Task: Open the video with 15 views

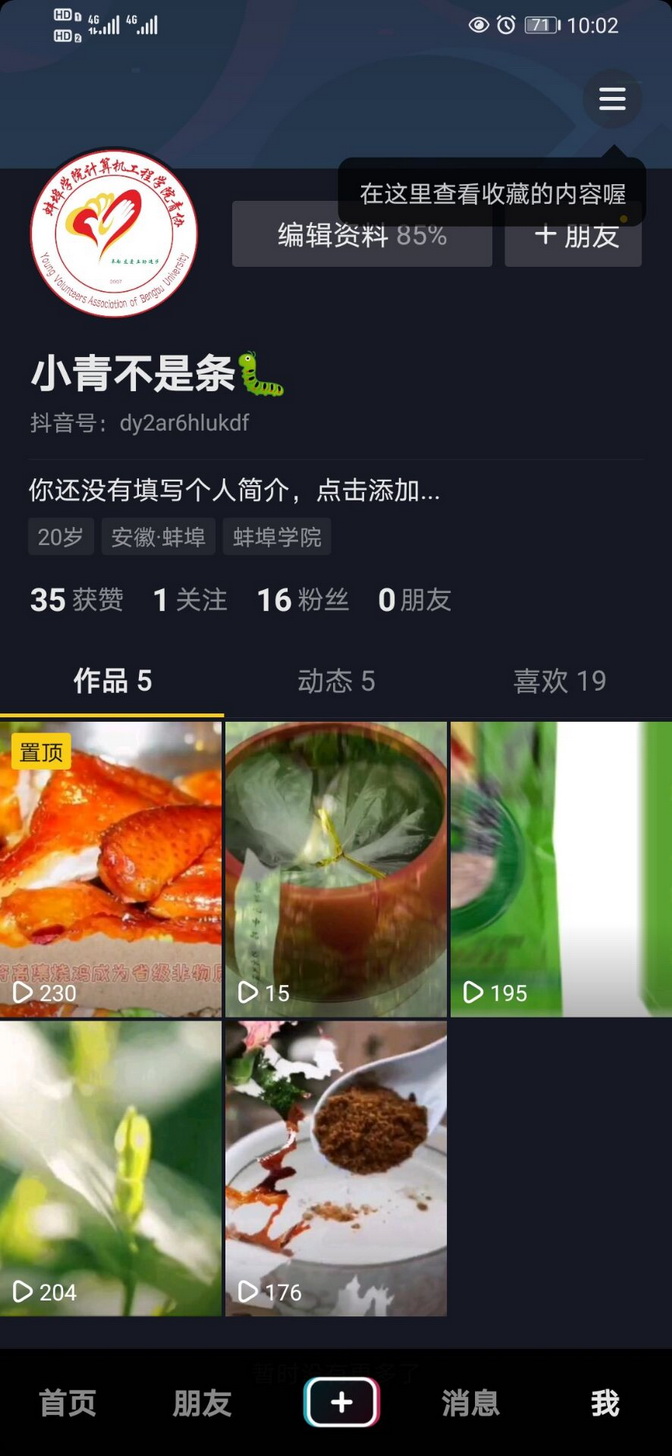Action: (x=336, y=869)
